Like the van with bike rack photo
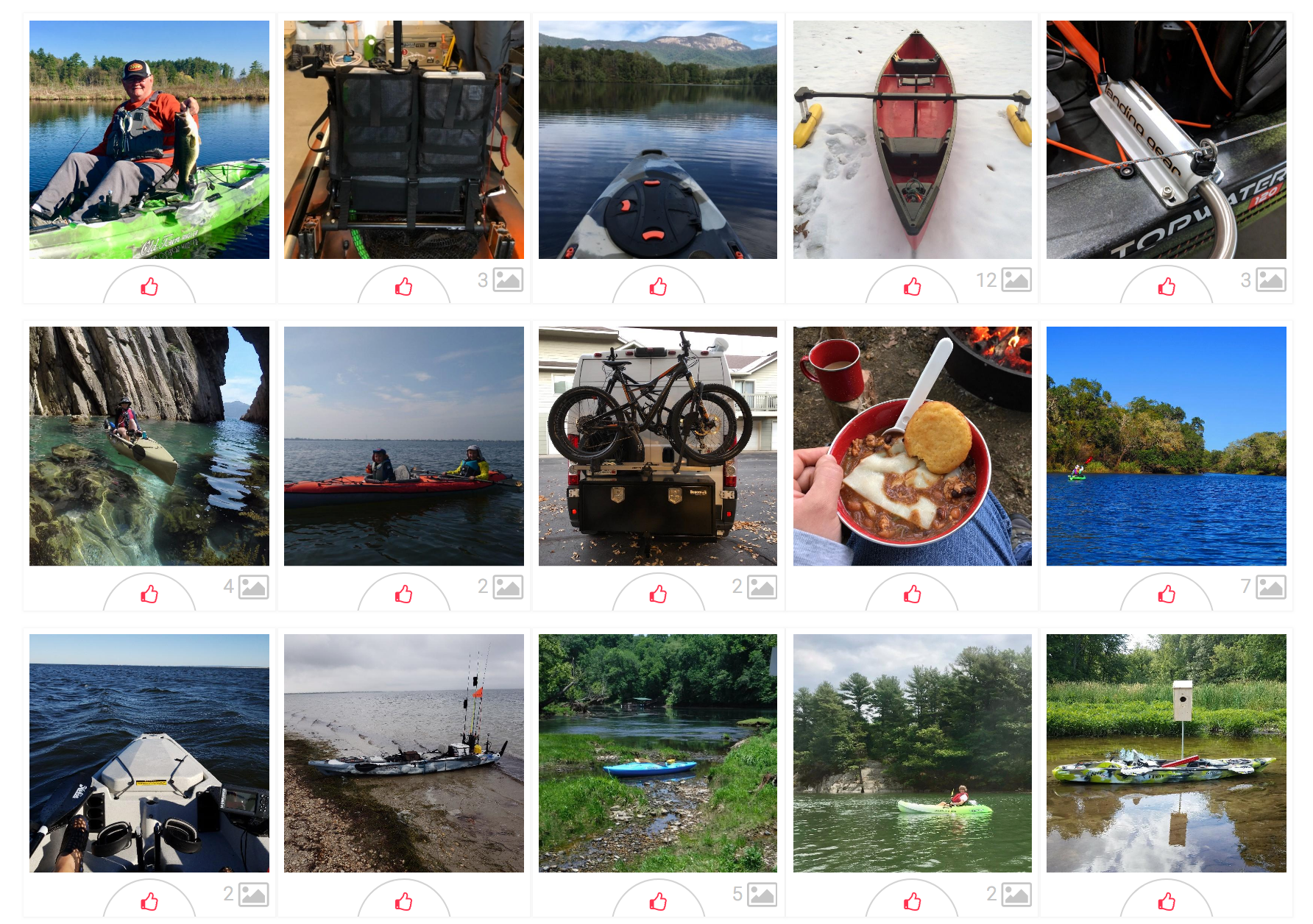The image size is (1313, 924). pyautogui.click(x=658, y=594)
